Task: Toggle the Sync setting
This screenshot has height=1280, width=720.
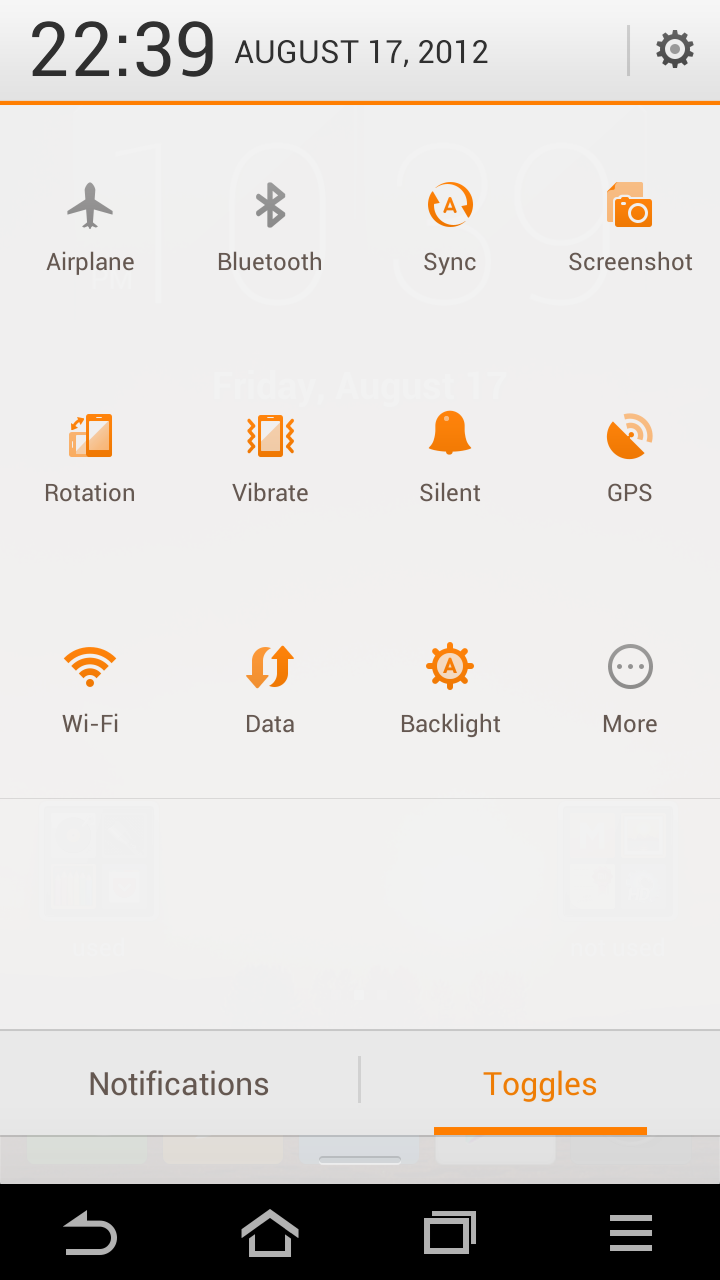Action: pos(450,228)
